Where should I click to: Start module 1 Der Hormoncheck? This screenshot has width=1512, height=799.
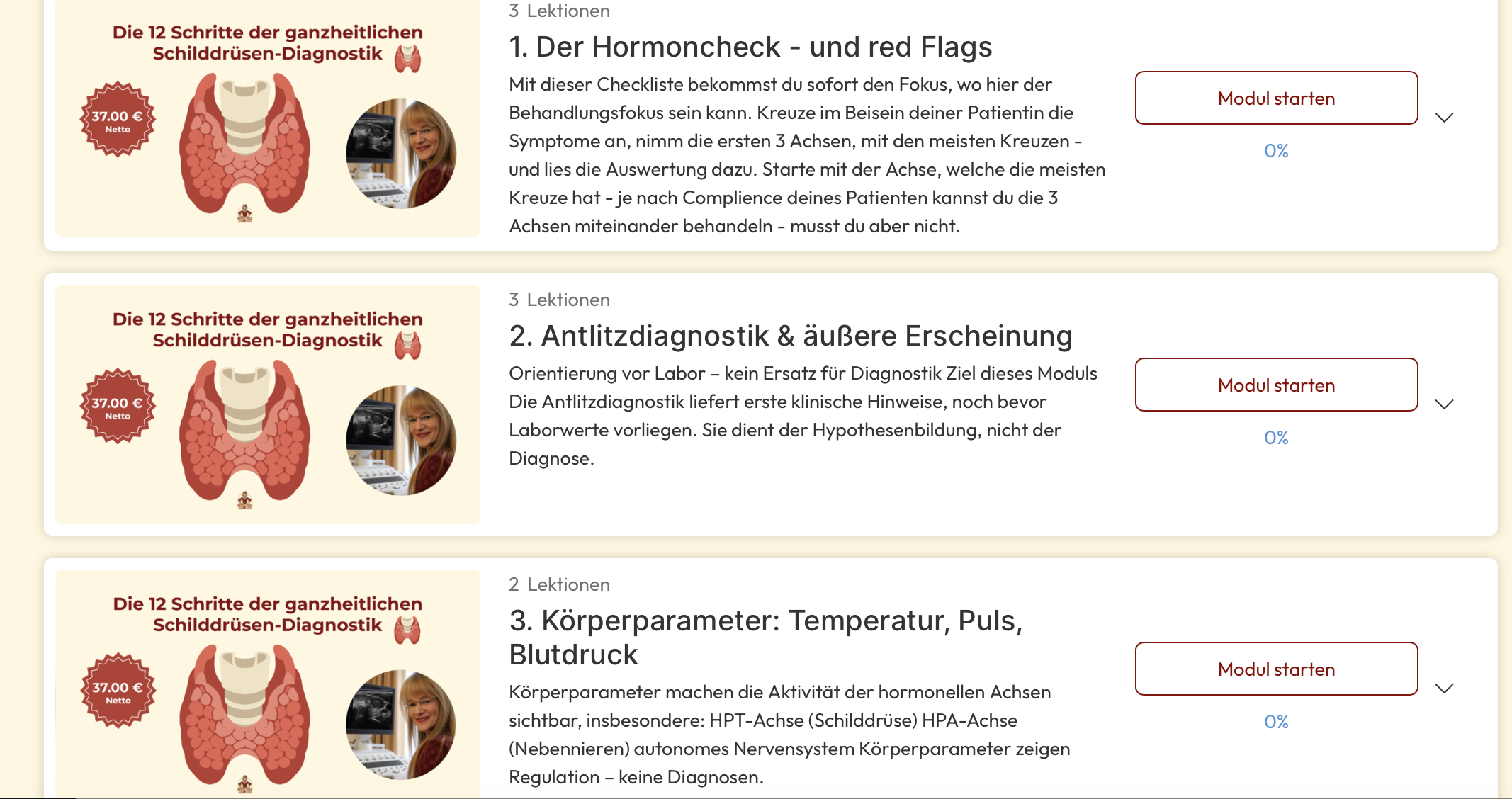point(1276,98)
